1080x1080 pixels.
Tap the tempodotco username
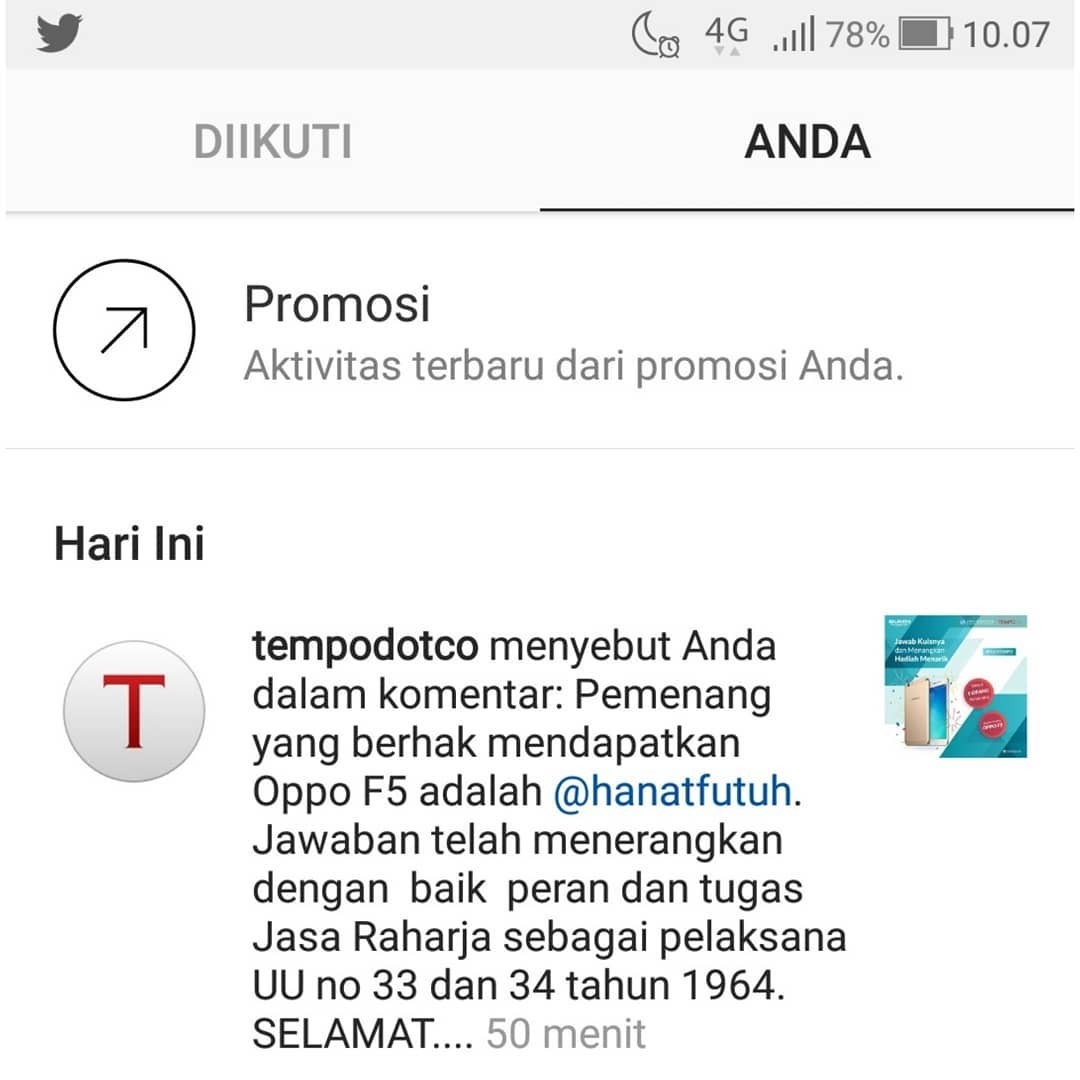pos(366,647)
